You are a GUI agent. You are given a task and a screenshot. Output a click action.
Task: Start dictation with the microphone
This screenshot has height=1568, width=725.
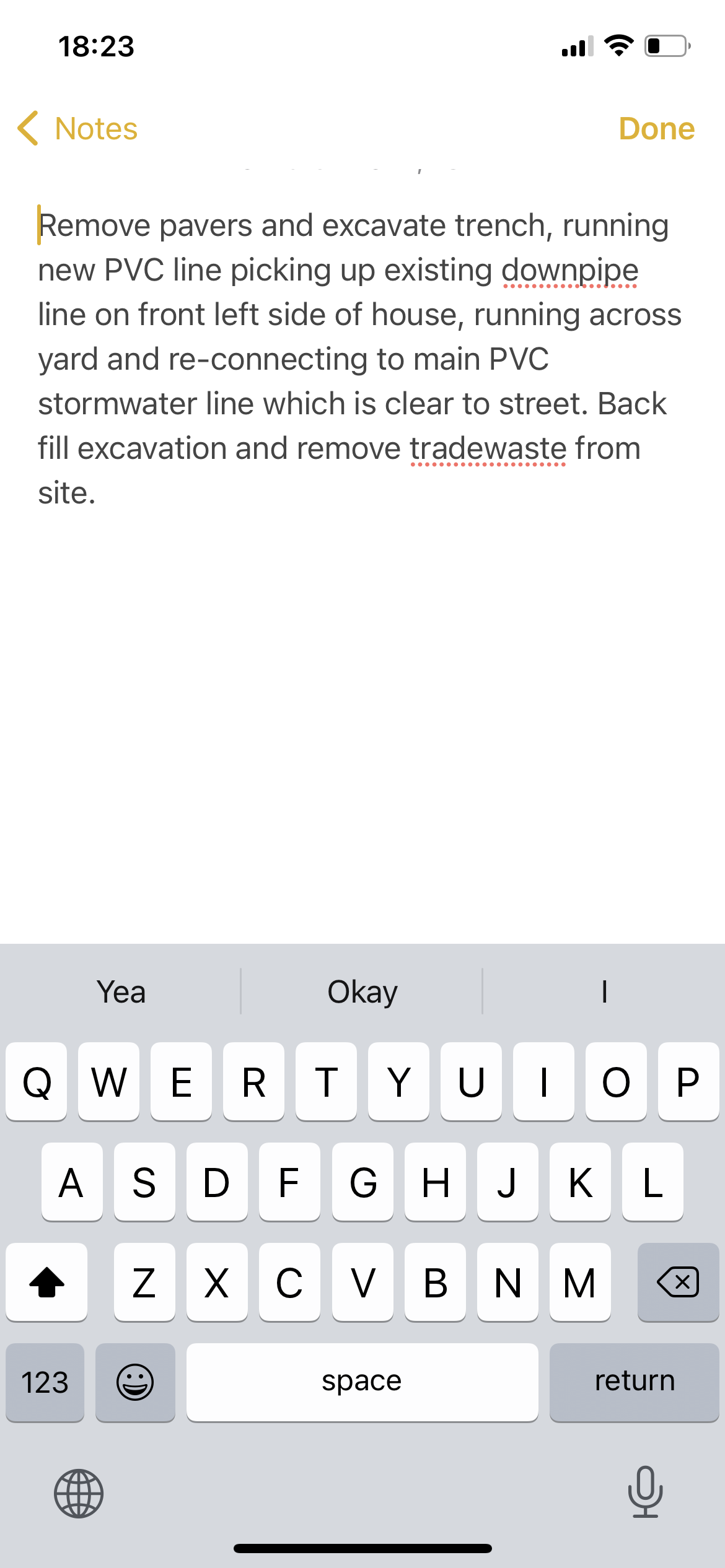[645, 1492]
